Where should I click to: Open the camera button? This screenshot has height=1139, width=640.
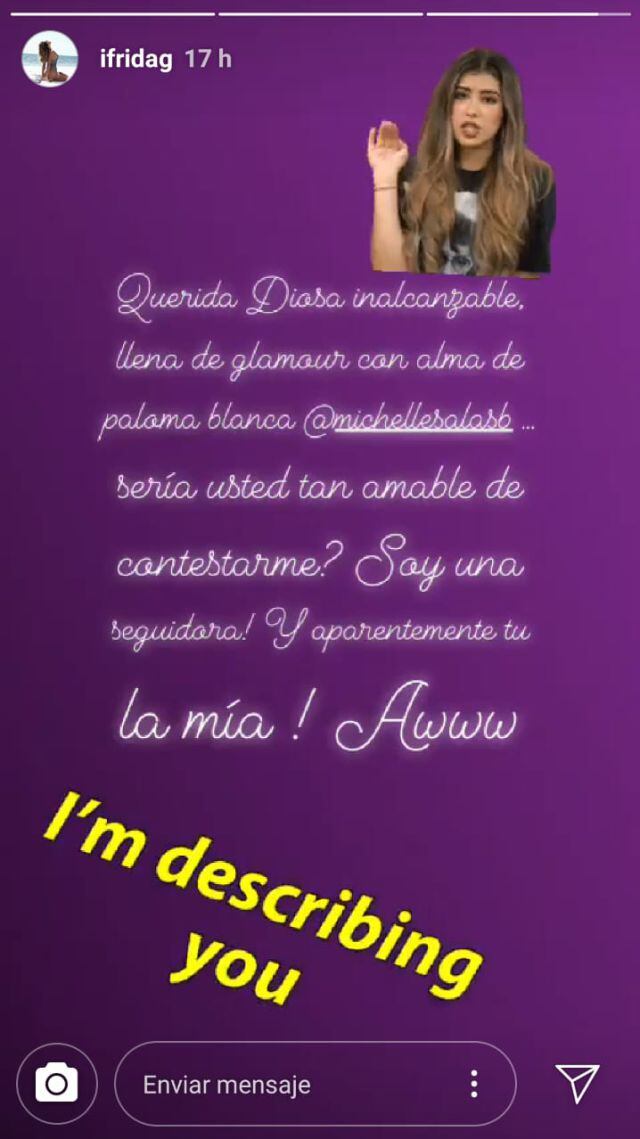(x=57, y=1084)
